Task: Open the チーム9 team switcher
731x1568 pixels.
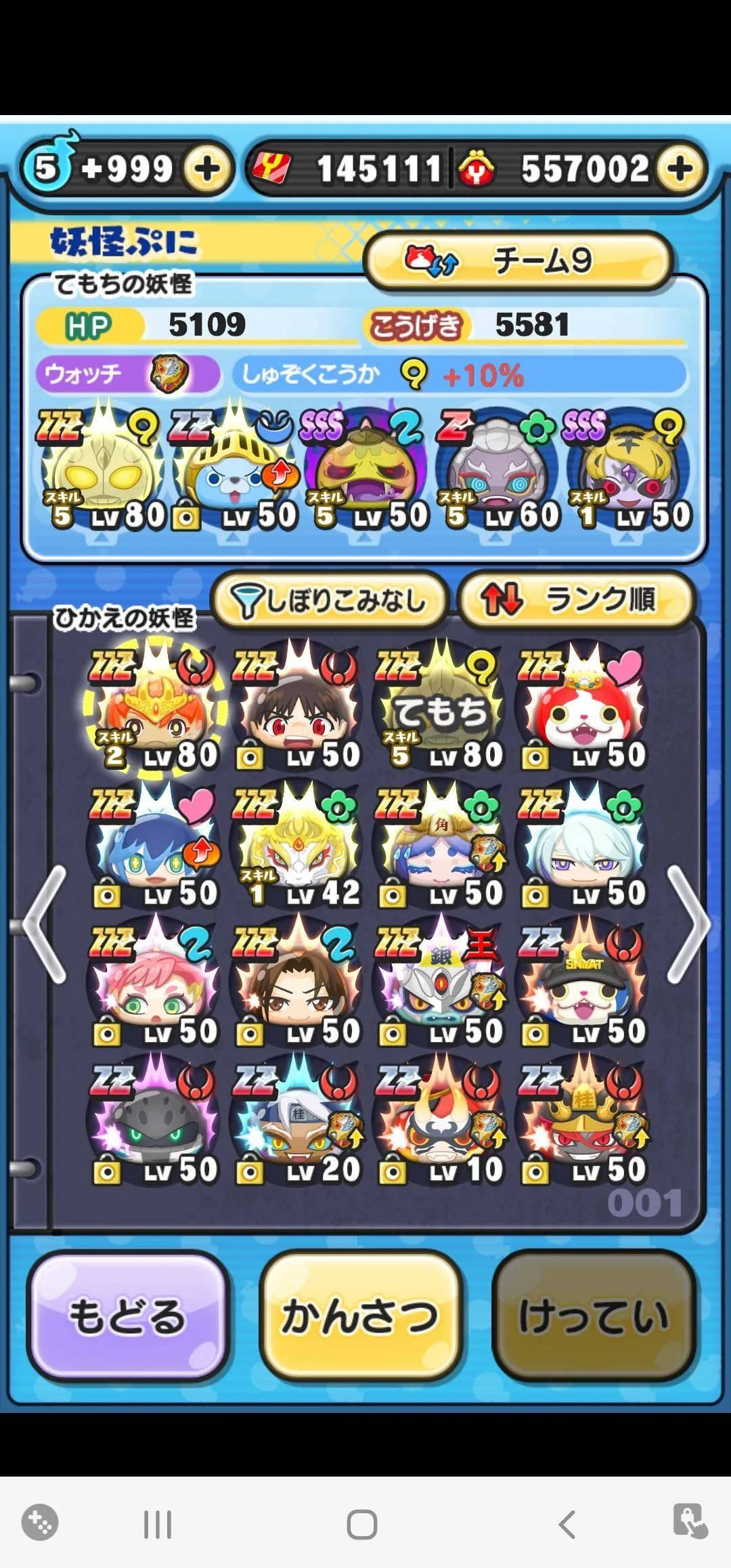Action: [518, 261]
